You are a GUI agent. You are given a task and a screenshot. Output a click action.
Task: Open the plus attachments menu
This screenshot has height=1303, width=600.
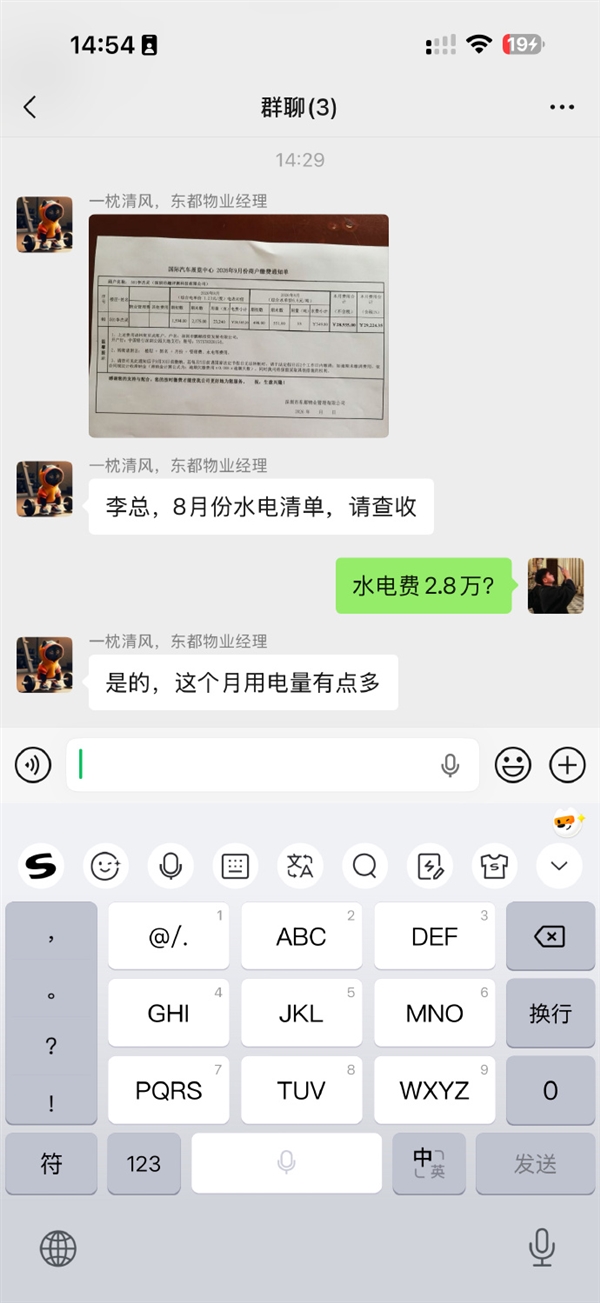tap(568, 766)
